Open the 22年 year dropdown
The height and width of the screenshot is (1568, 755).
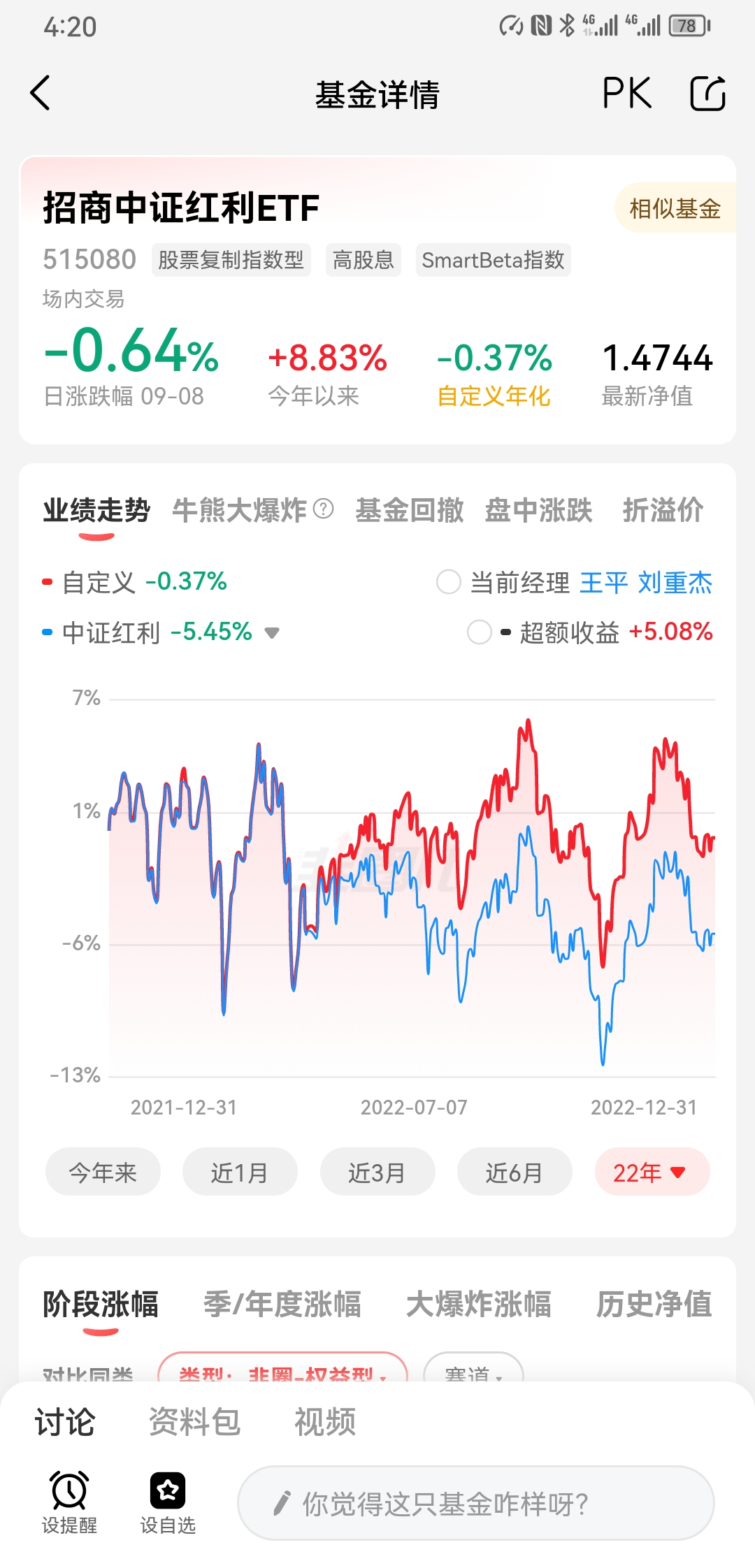(652, 1172)
